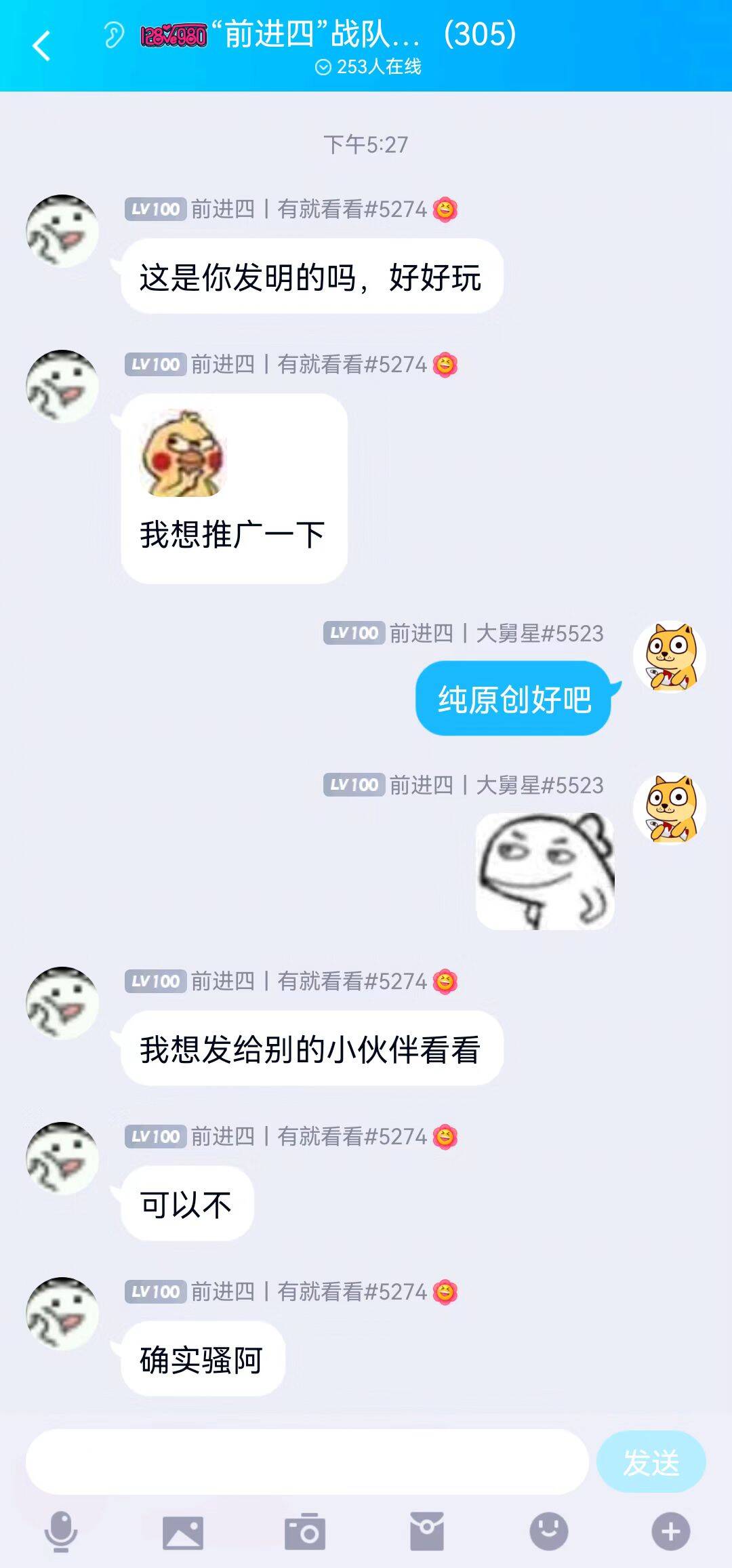The image size is (732, 1568).
Task: View the sent smirking meme sticker
Action: 545,871
